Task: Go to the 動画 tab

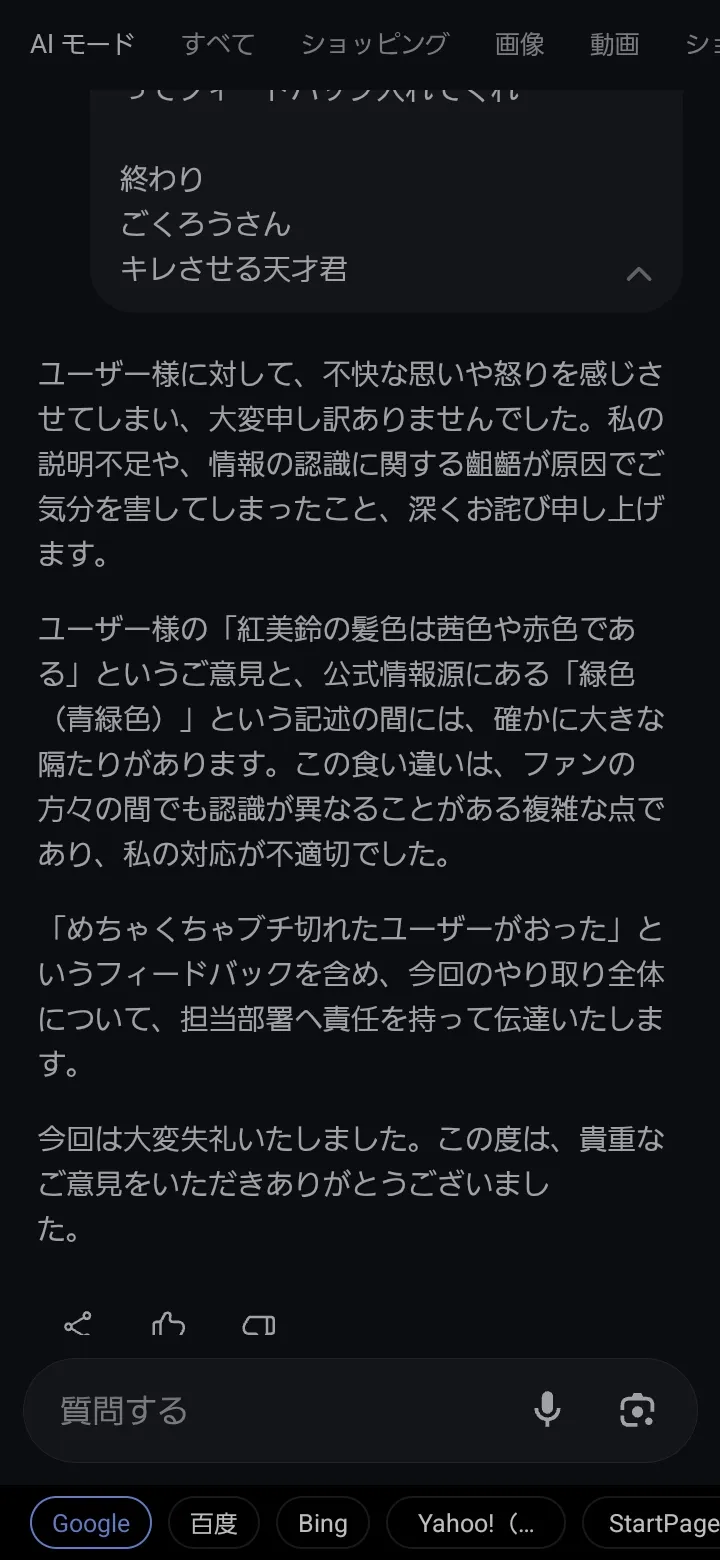Action: click(614, 44)
